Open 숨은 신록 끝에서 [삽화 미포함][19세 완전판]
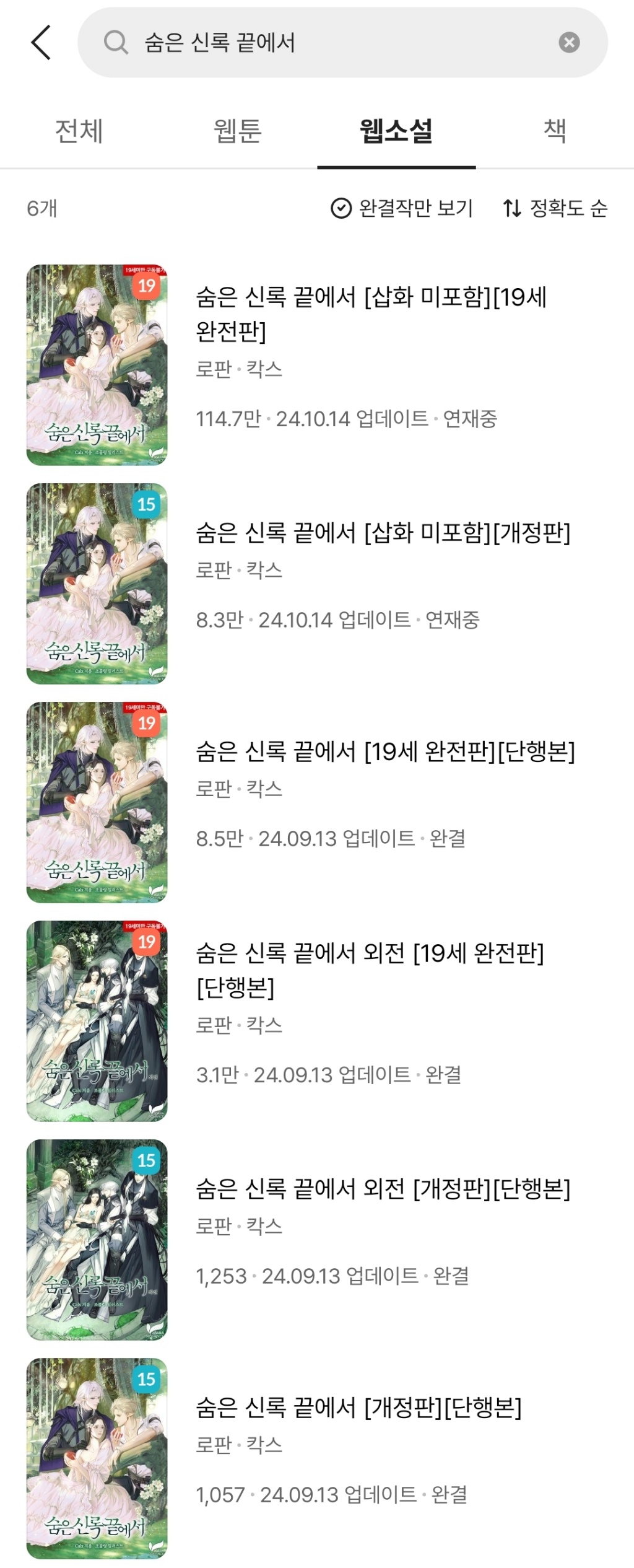This screenshot has width=634, height=1568. click(x=371, y=314)
